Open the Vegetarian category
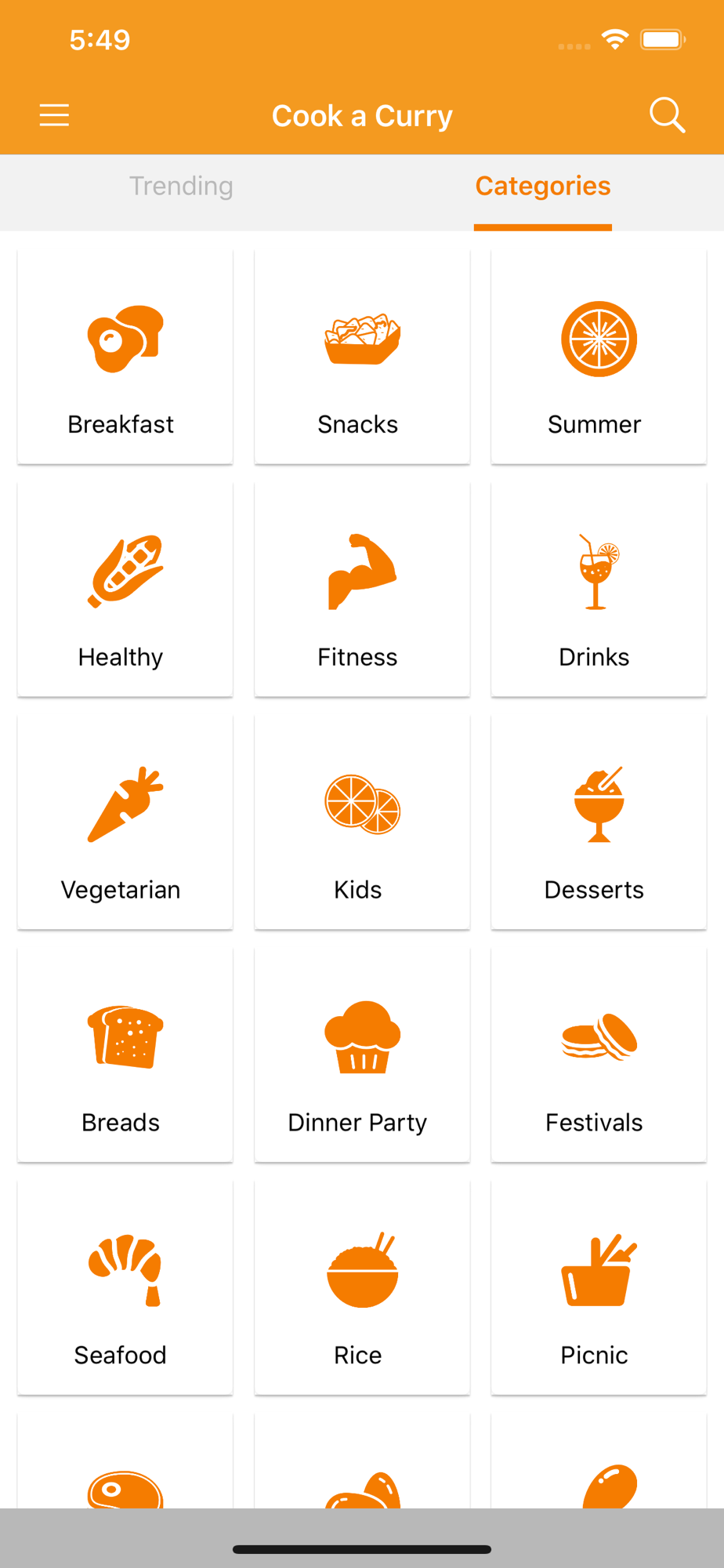Screen dimensions: 724x1568 point(125,822)
